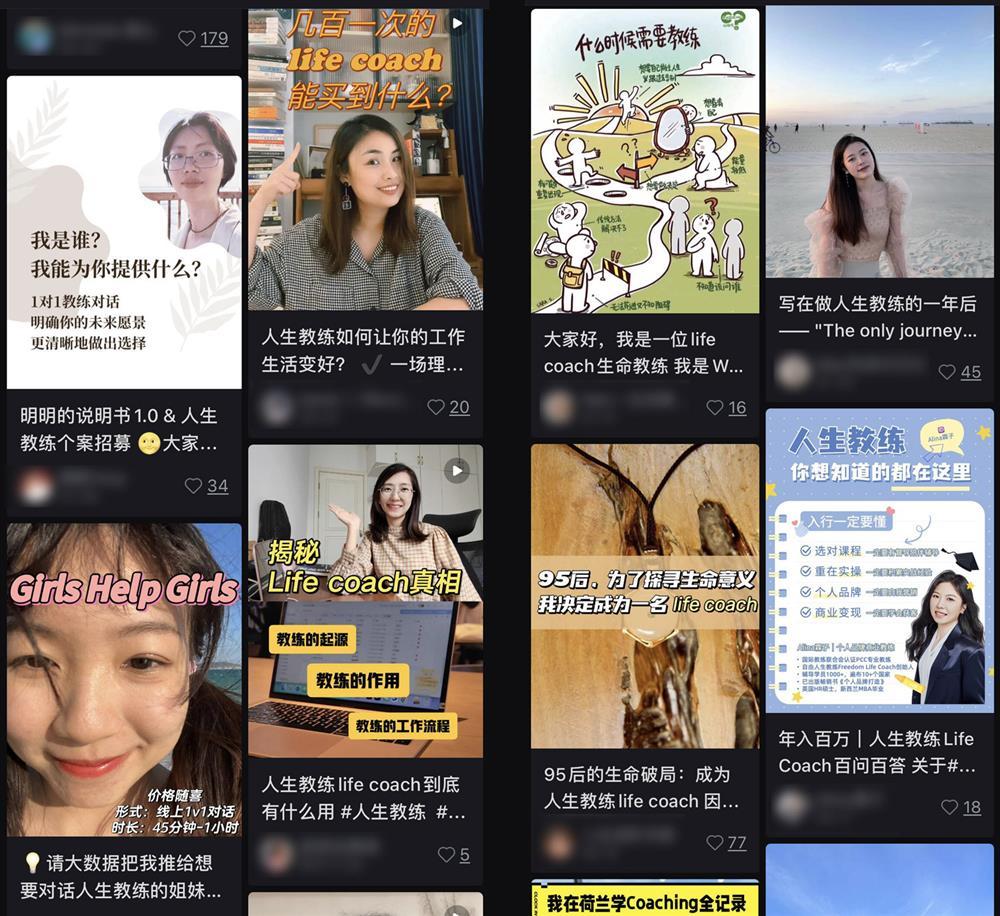Open the post 明明的说明书1.0 & 人生教练个案招募

(x=124, y=232)
